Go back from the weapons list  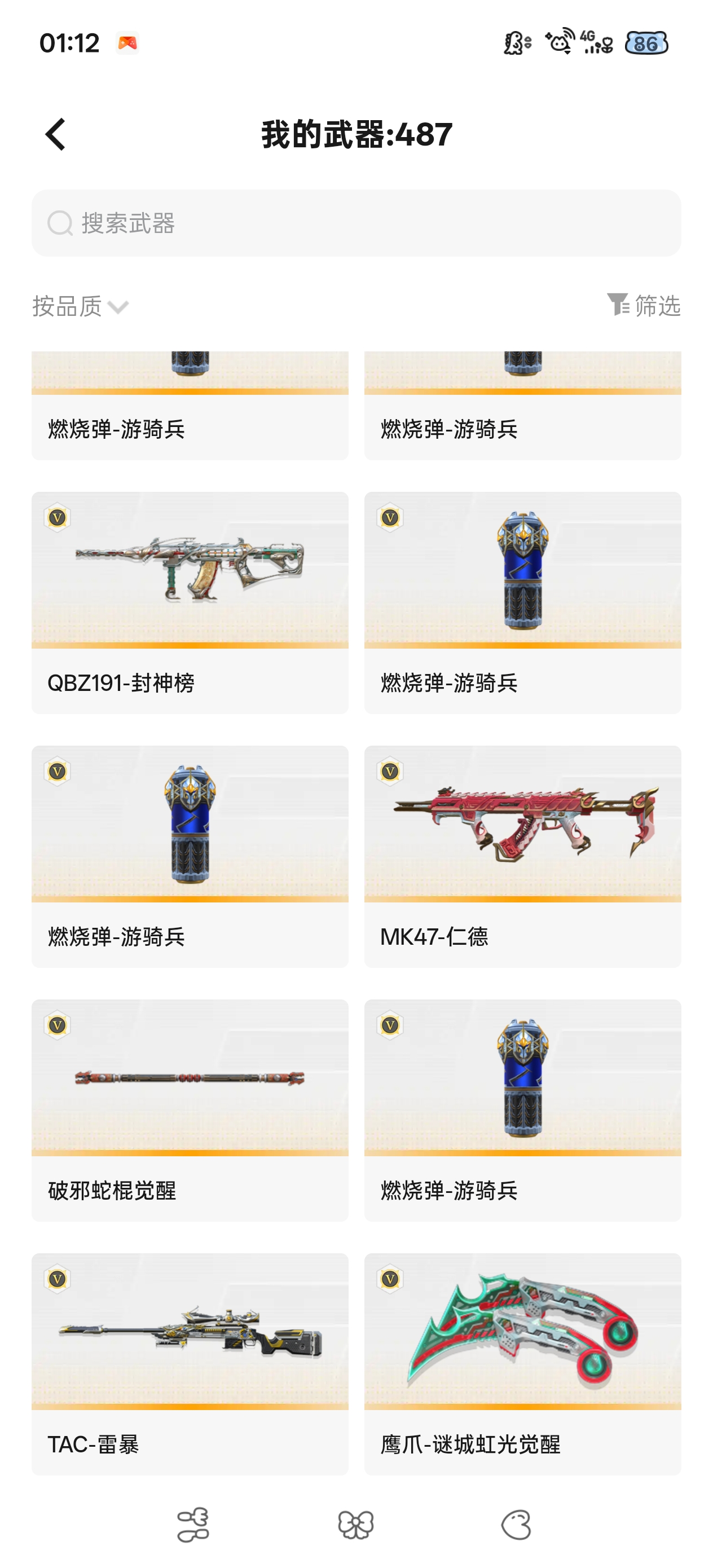(x=55, y=134)
